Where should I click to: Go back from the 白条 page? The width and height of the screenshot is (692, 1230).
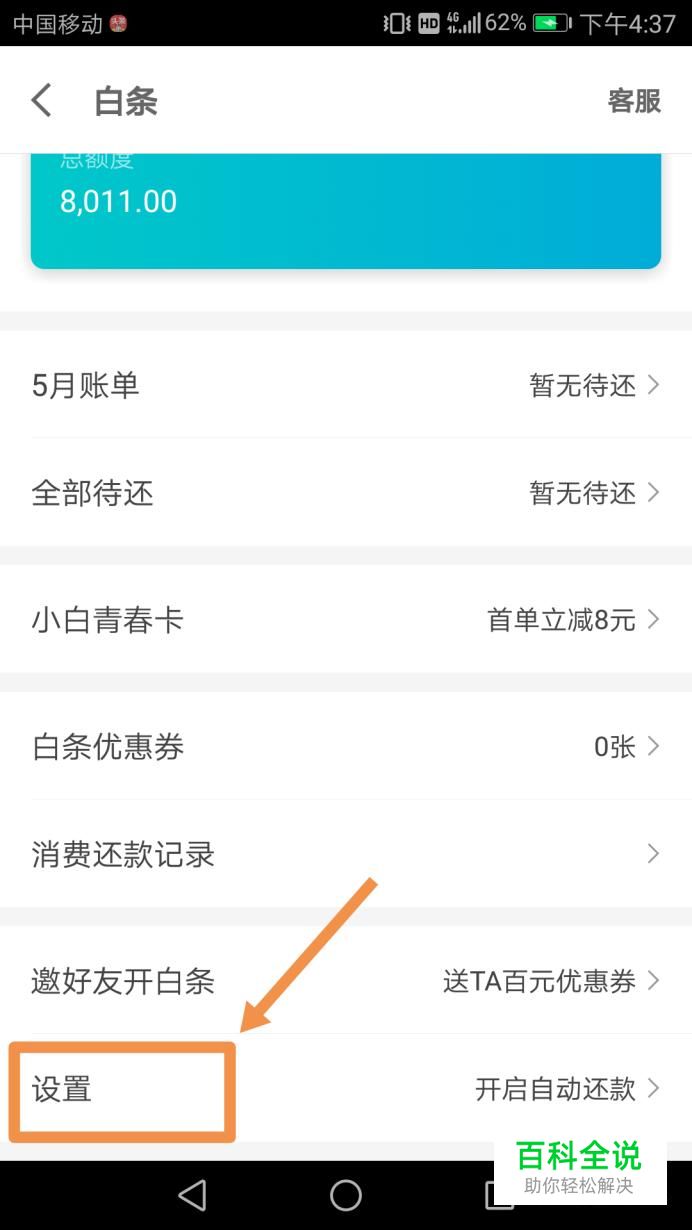pos(41,101)
